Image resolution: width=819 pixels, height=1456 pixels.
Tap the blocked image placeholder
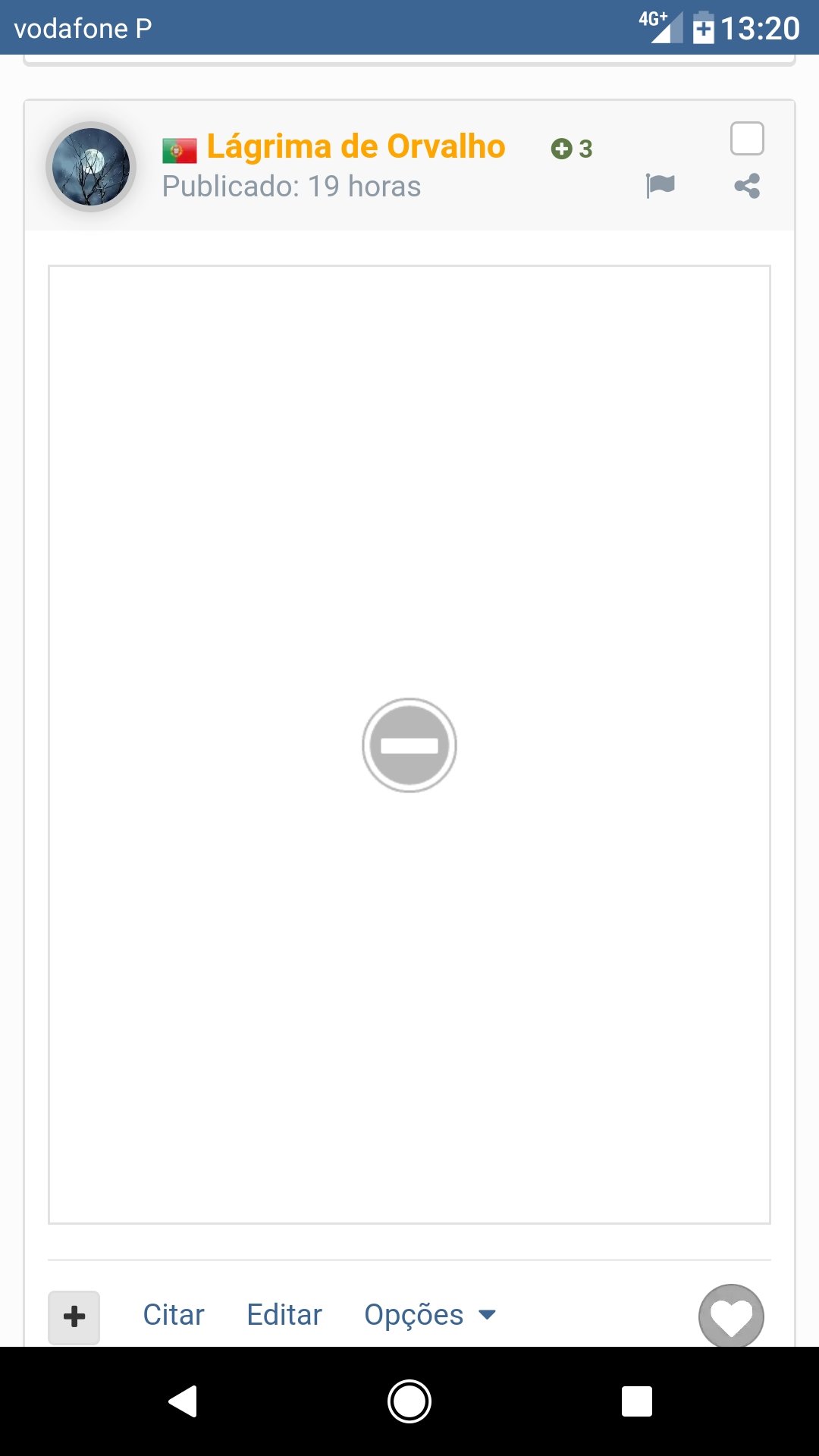[409, 745]
